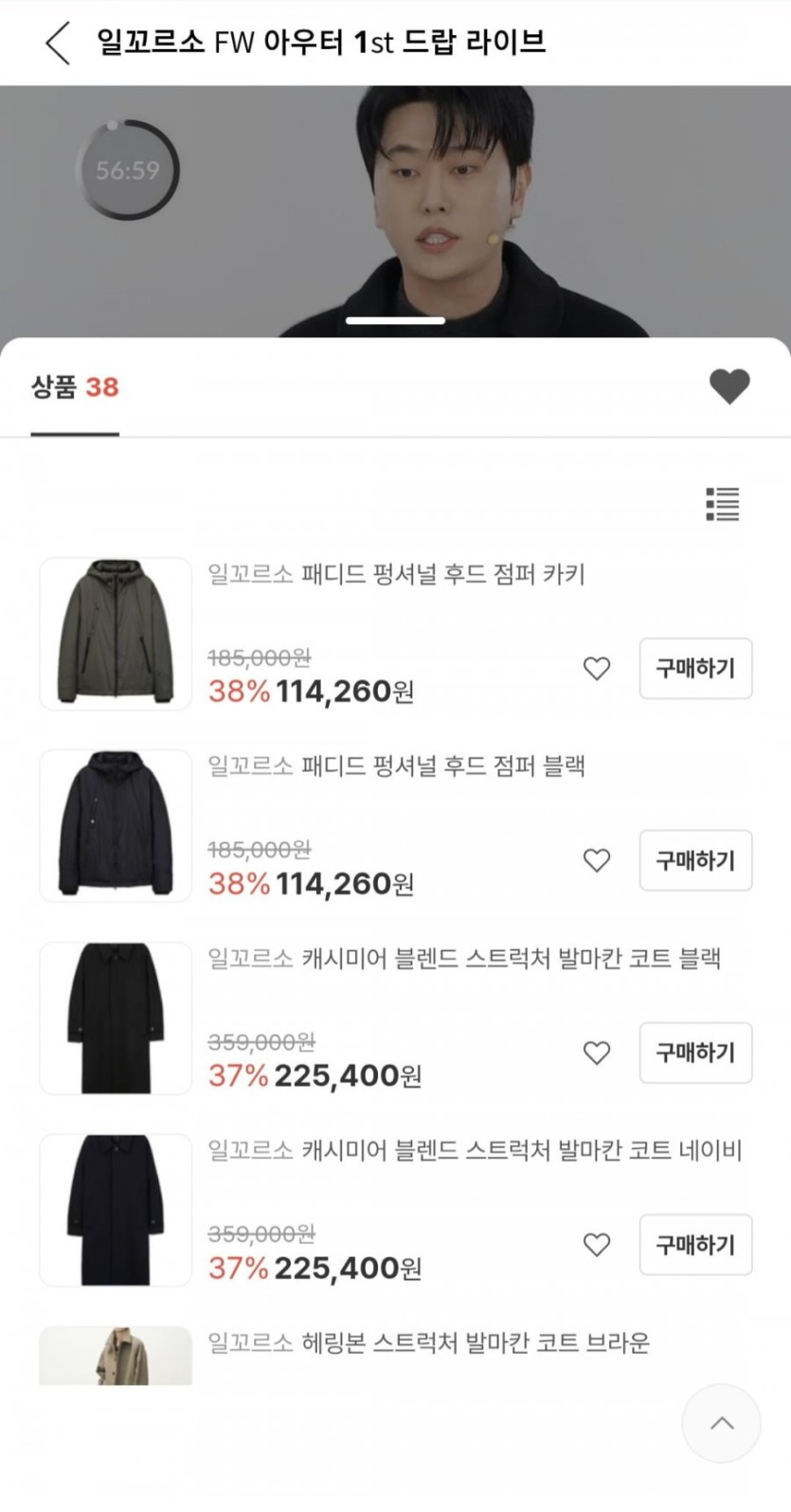Buy the 패디드 펑셔널 후드 점퍼 블랙
The width and height of the screenshot is (791, 1512).
pos(695,860)
